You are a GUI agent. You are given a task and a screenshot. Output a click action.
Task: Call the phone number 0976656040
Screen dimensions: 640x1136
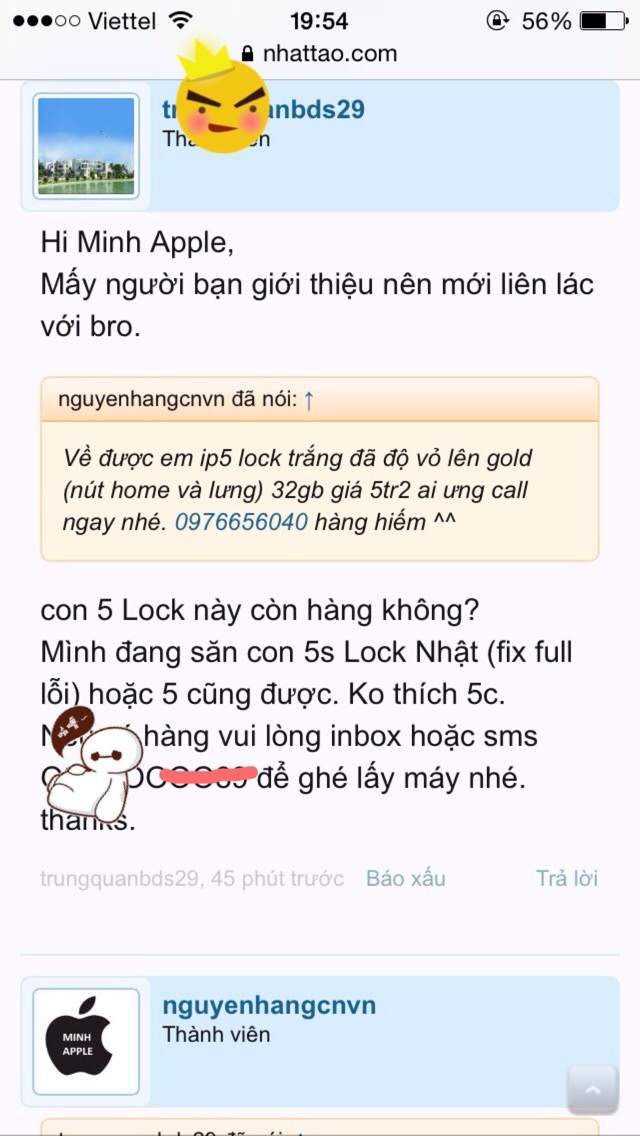tap(241, 522)
